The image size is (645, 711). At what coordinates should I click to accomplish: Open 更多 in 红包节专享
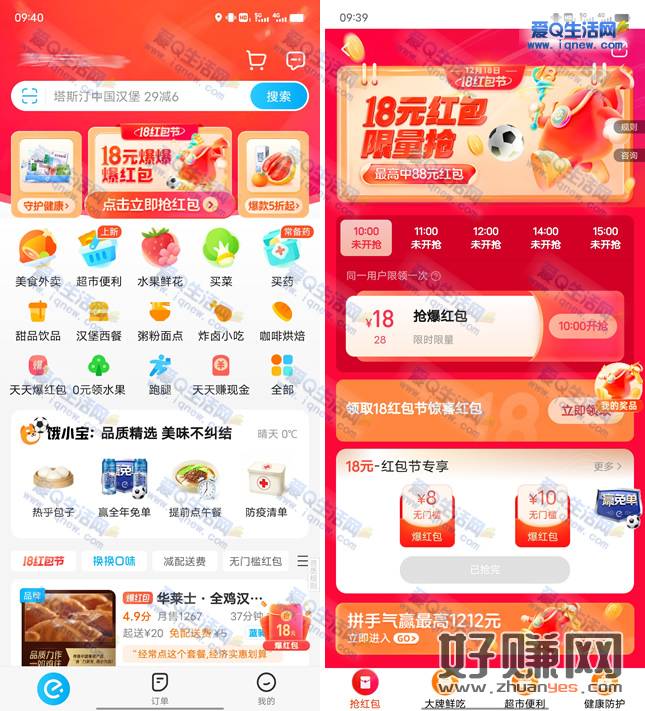tap(607, 466)
